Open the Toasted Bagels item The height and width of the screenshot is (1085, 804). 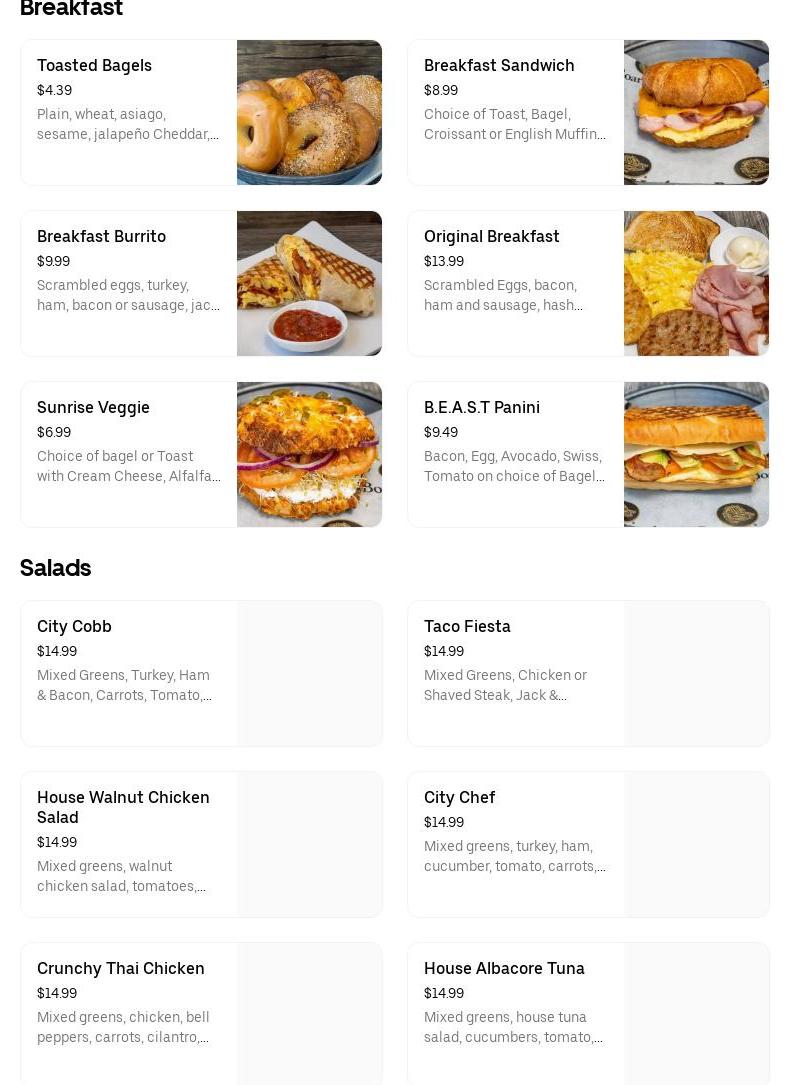tap(201, 112)
